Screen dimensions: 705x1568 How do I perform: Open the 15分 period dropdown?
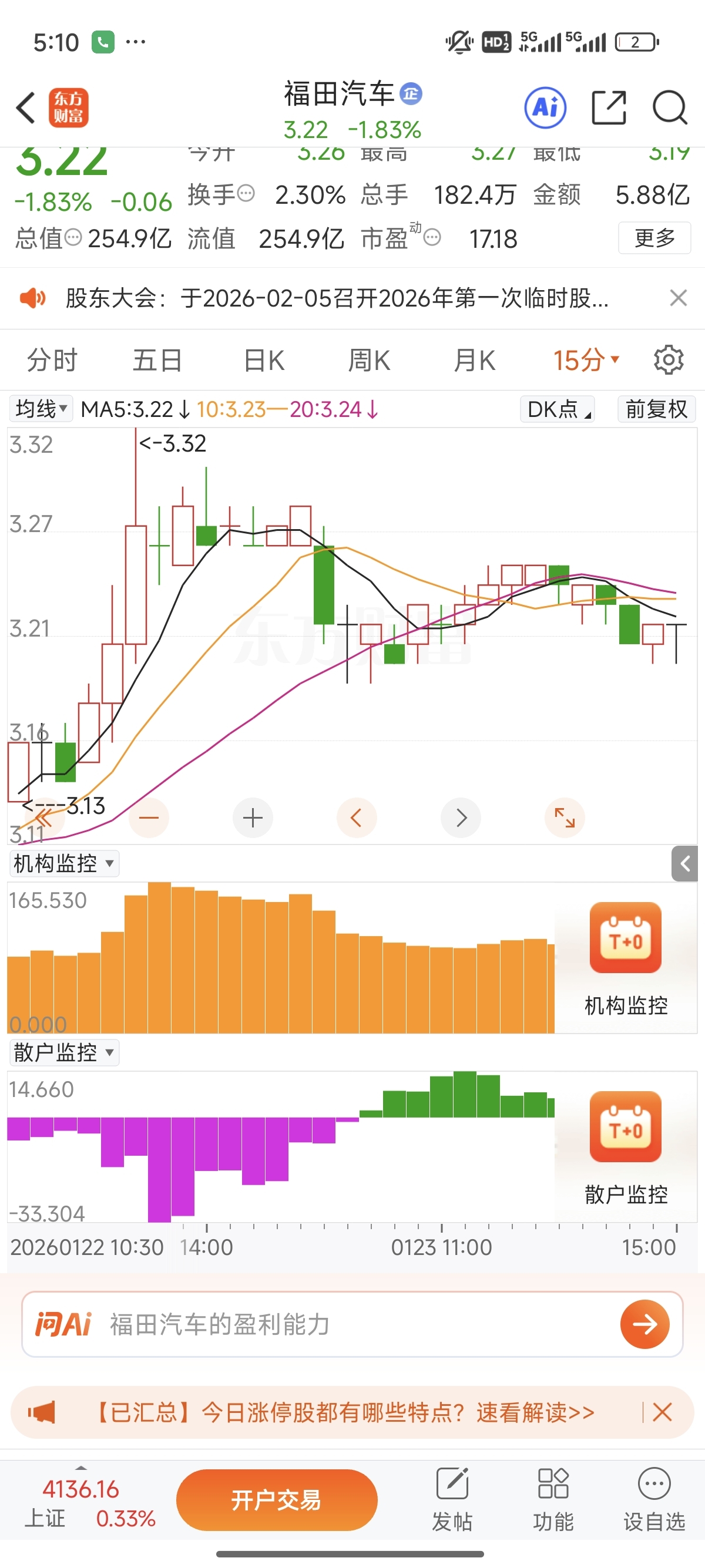(586, 361)
